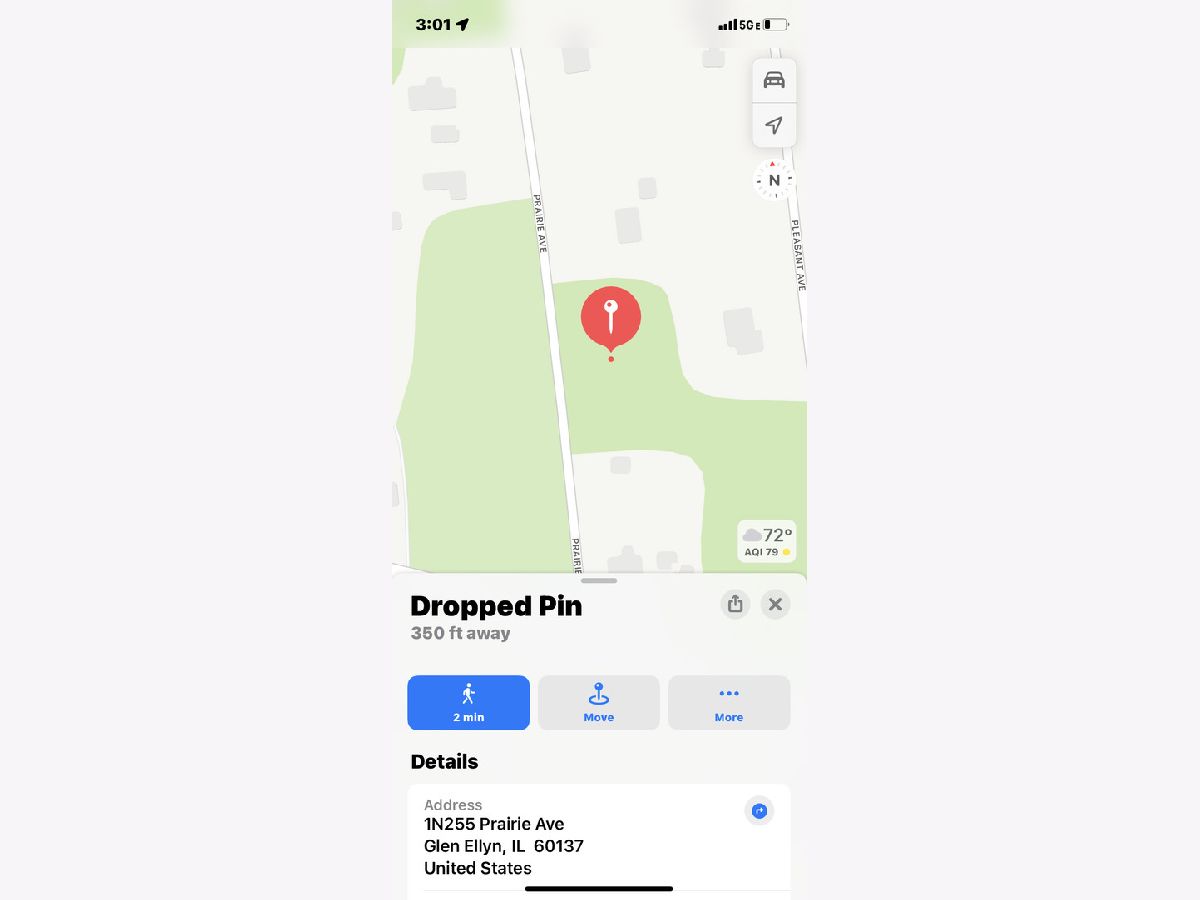1200x900 pixels.
Task: Open the weather widget showing 72°
Action: click(767, 542)
